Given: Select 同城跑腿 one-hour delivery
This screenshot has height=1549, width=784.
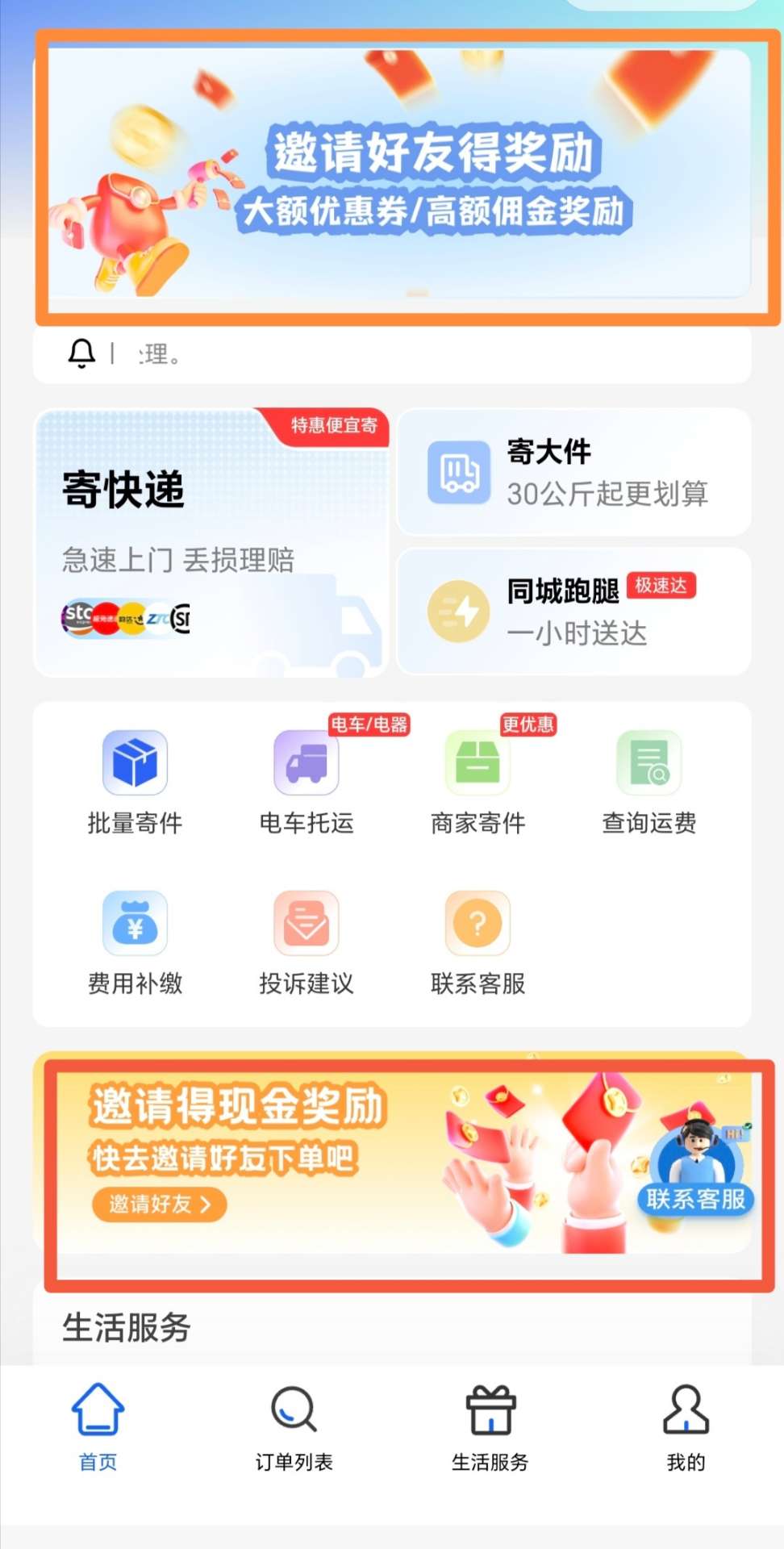Looking at the screenshot, I should [573, 612].
